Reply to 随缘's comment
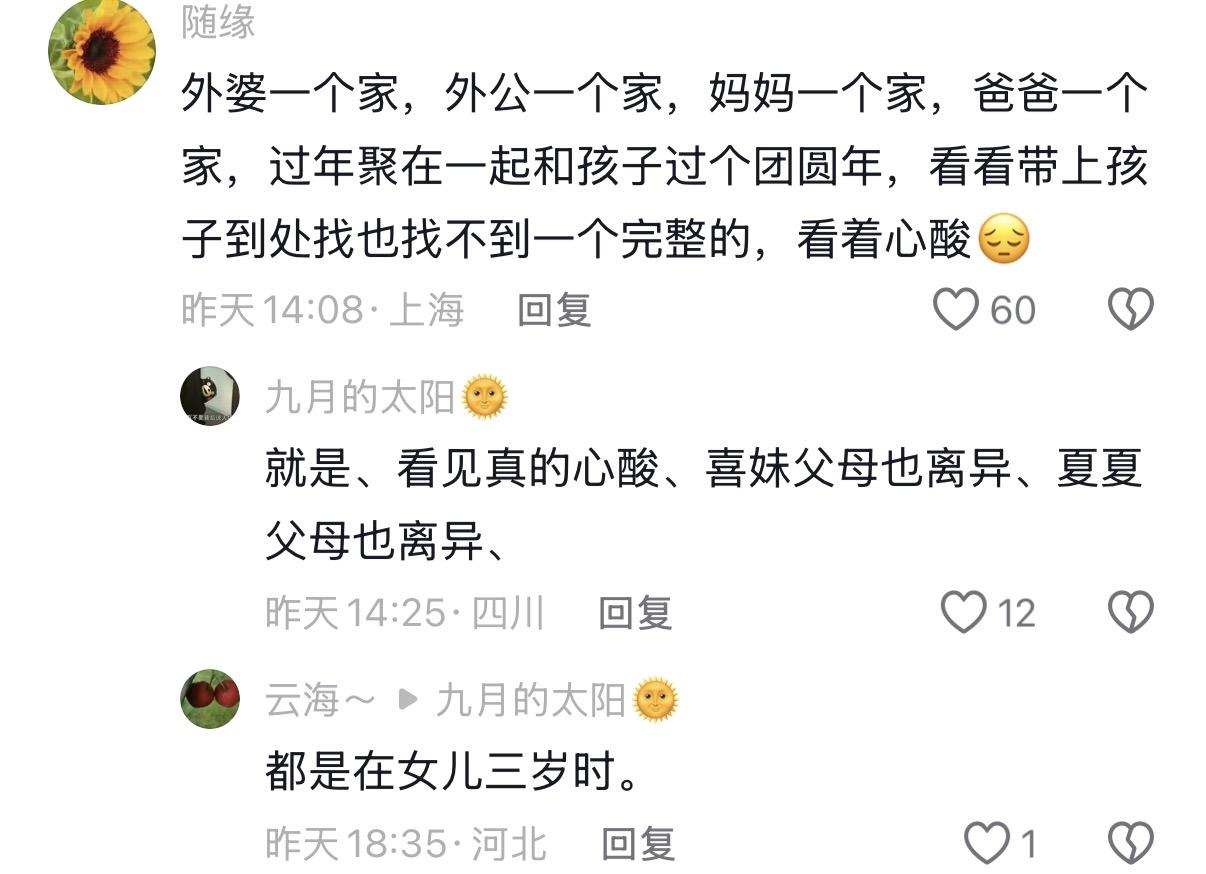 [554, 310]
